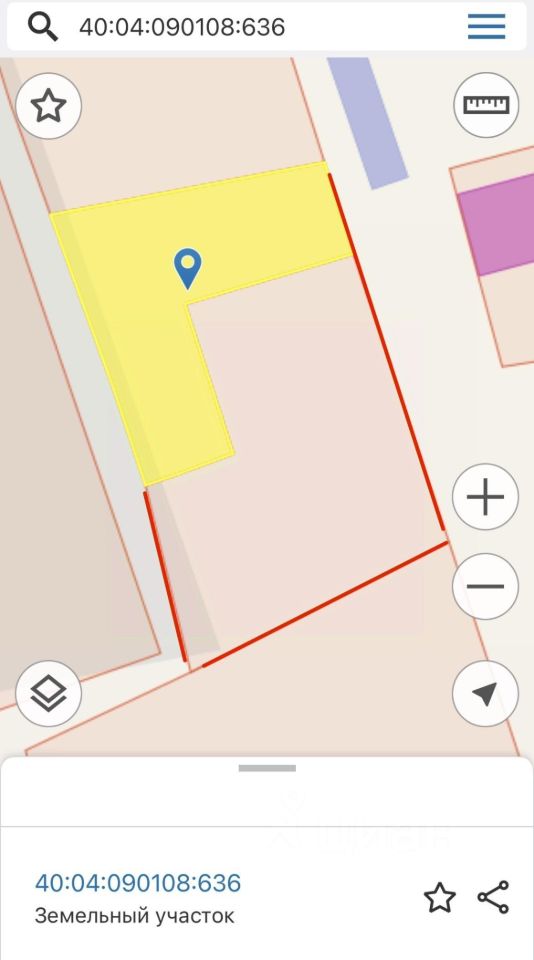Tap the search field with the cadastral number
Viewport: 534px width, 960px height.
click(x=266, y=27)
